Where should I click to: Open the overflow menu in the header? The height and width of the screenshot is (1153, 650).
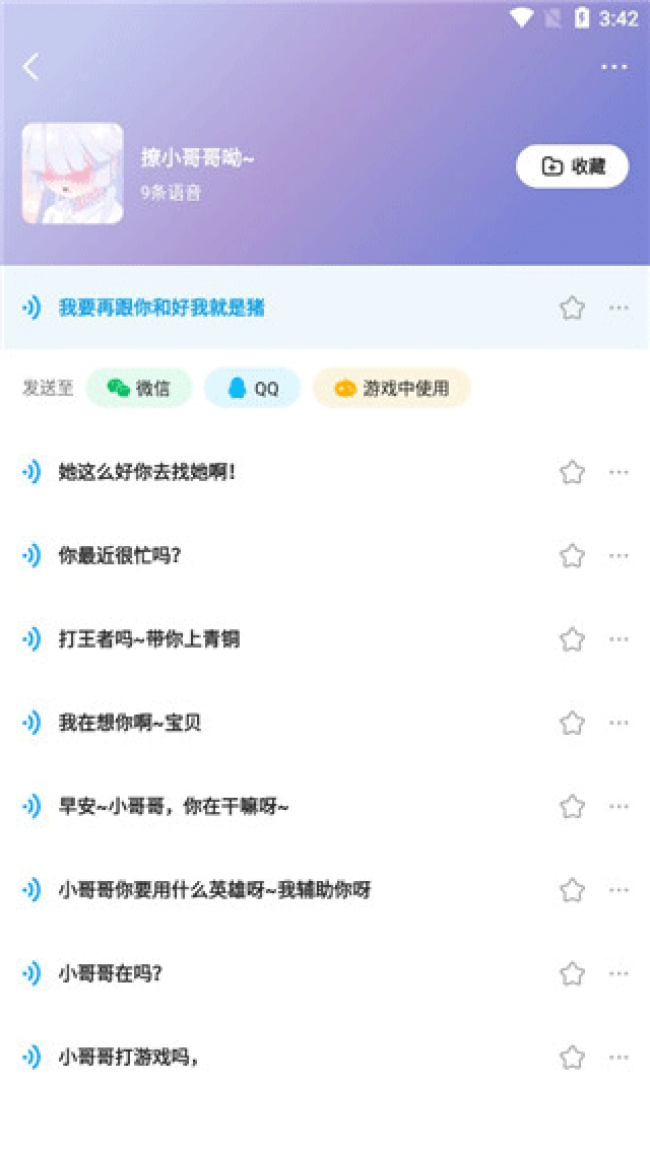pyautogui.click(x=614, y=67)
